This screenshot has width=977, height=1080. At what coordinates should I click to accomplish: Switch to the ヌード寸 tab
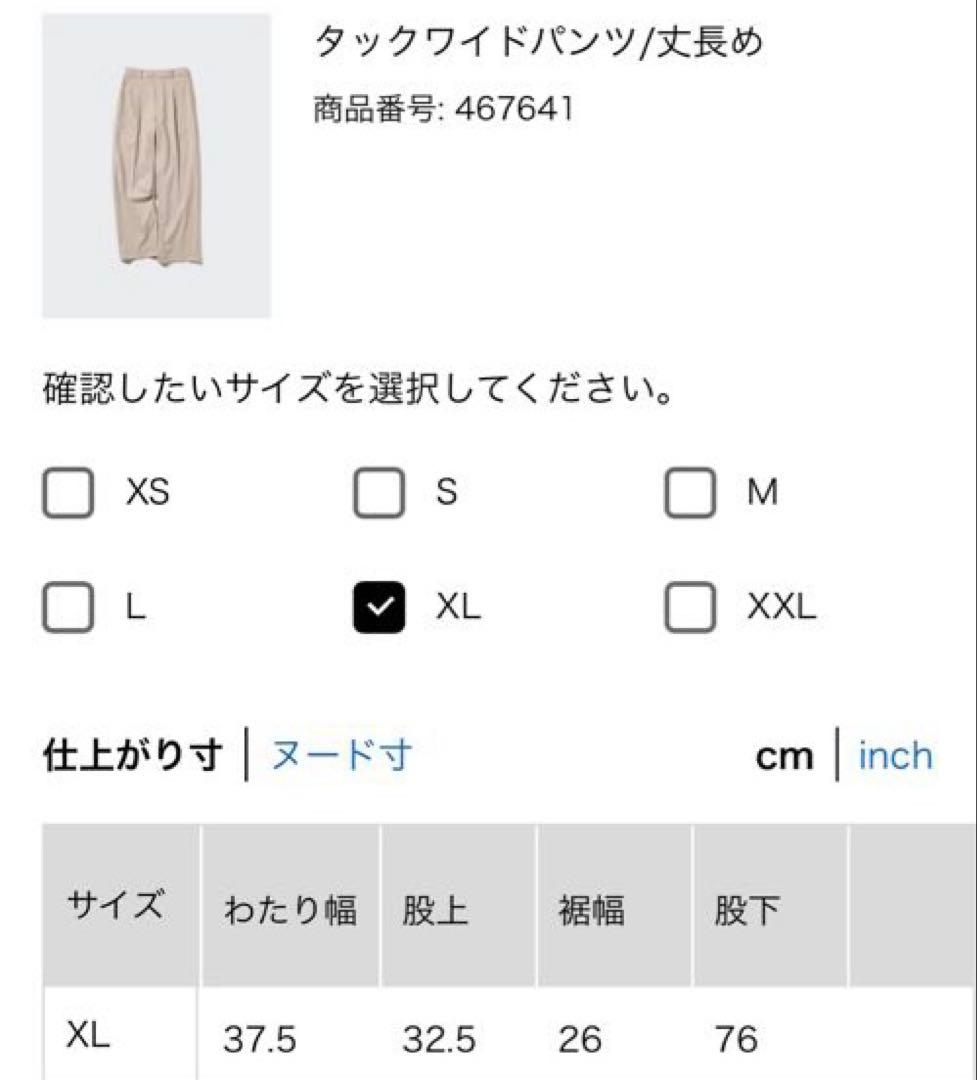tap(342, 754)
